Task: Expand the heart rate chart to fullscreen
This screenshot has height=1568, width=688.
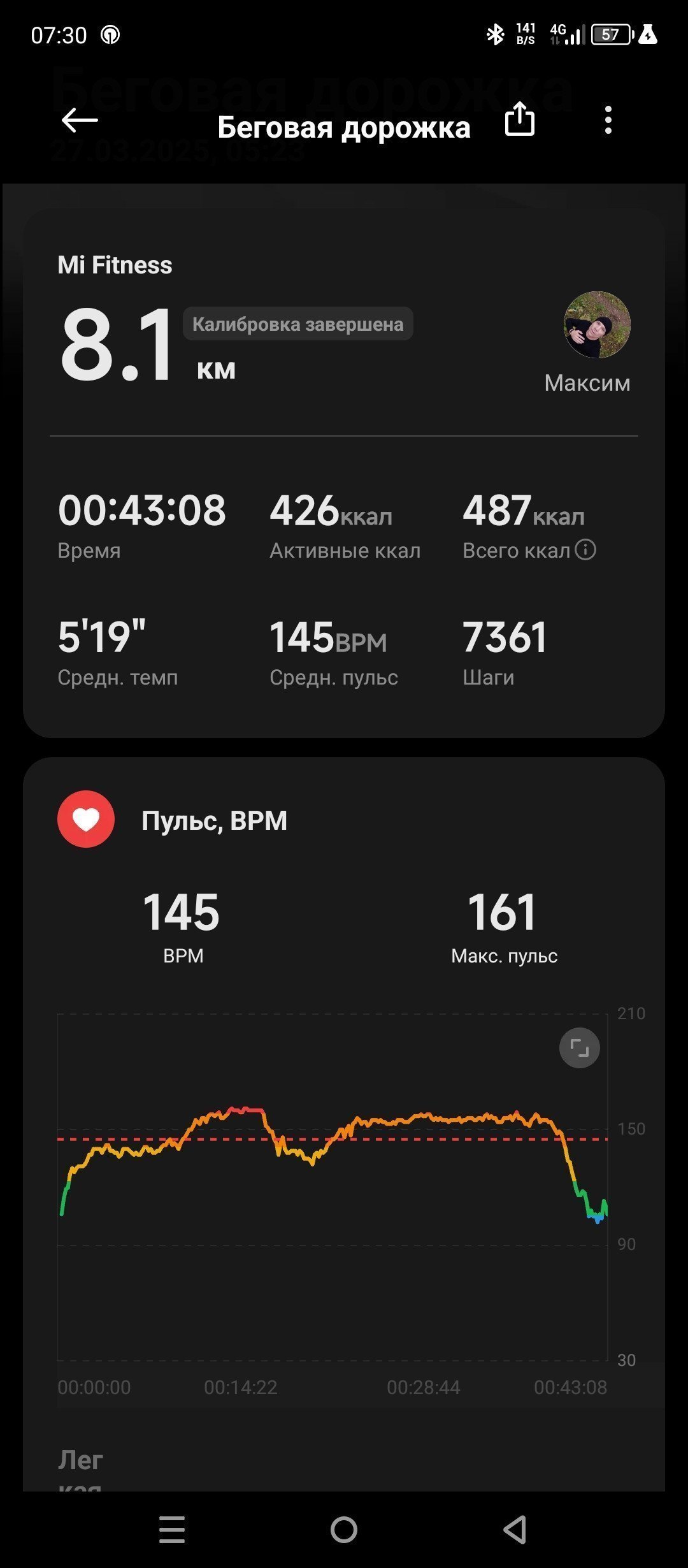Action: [x=579, y=1048]
